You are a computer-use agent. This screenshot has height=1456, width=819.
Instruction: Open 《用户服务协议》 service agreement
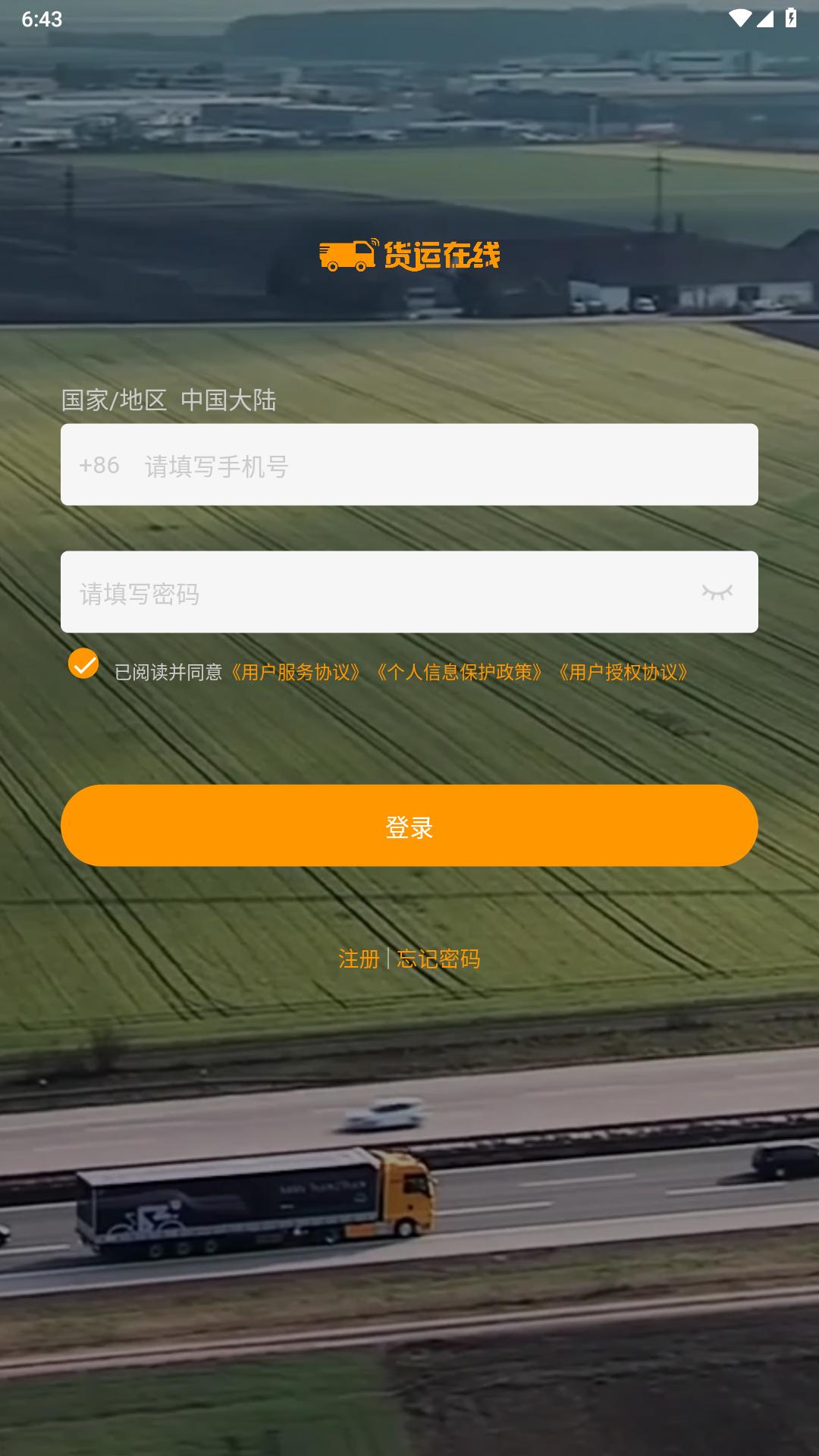[297, 670]
